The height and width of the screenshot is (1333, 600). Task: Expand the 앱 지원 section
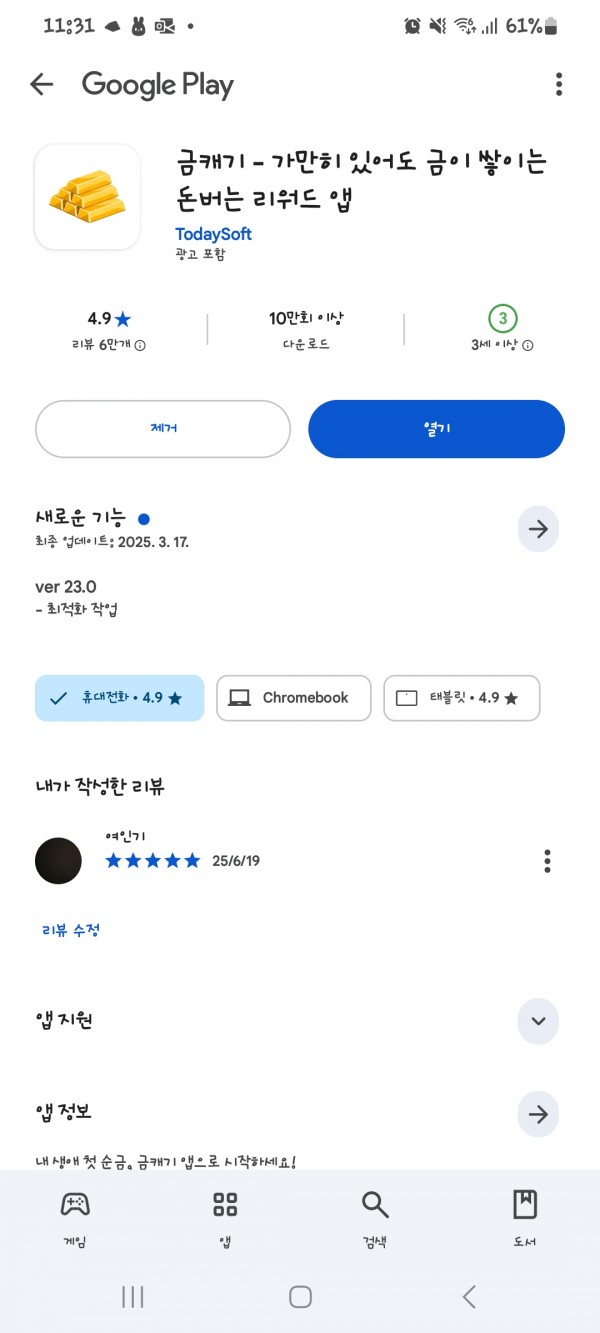pyautogui.click(x=538, y=1021)
